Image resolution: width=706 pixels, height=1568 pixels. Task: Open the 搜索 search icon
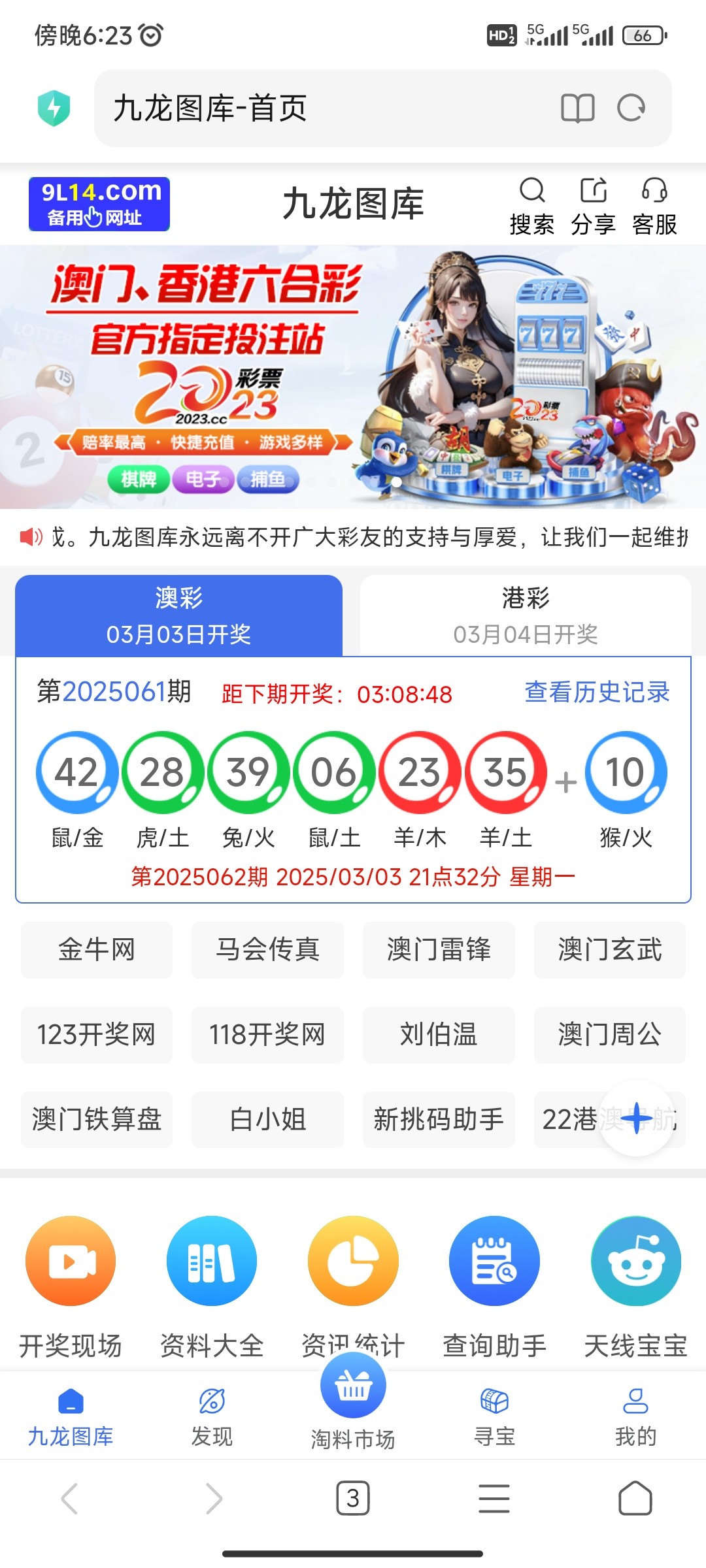tap(531, 205)
